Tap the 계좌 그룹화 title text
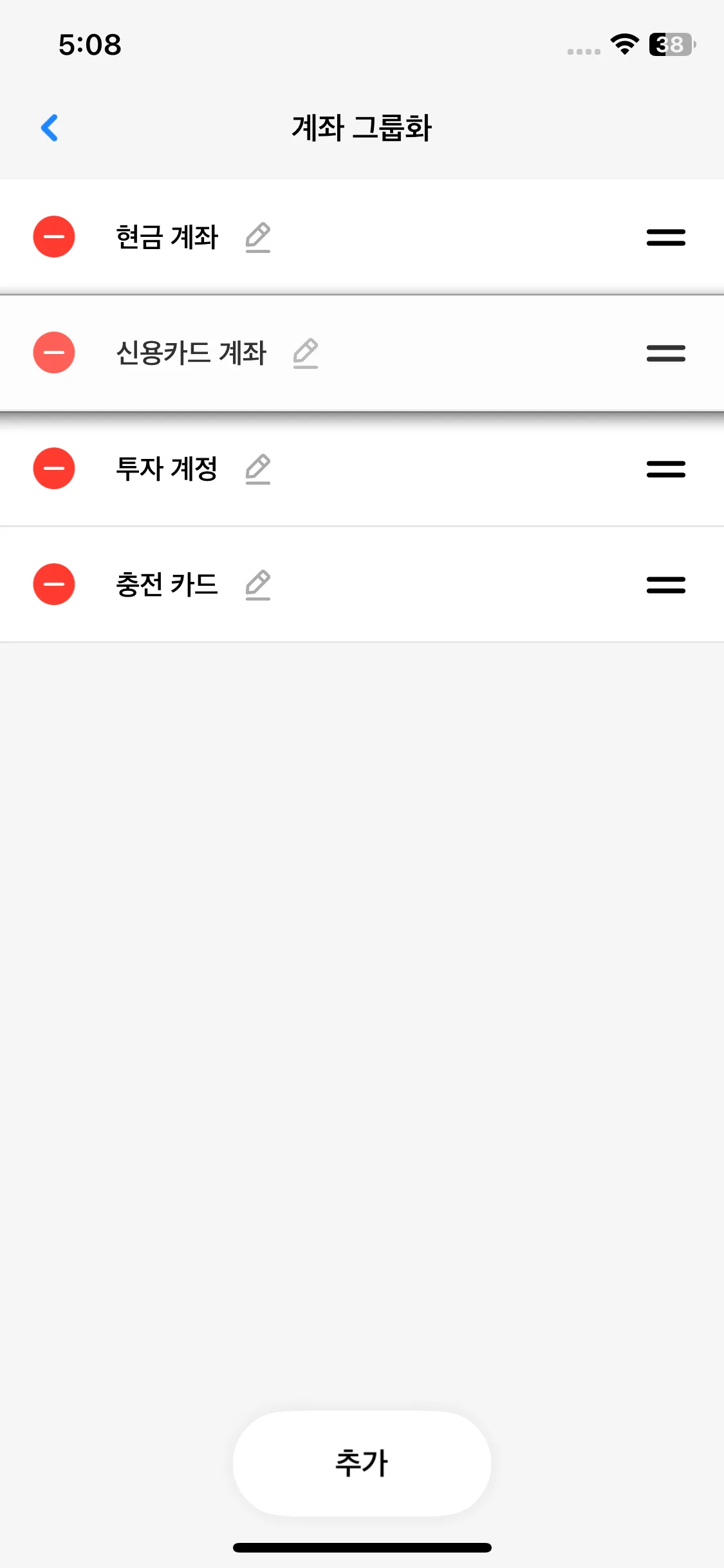This screenshot has height=1568, width=724. point(362,128)
